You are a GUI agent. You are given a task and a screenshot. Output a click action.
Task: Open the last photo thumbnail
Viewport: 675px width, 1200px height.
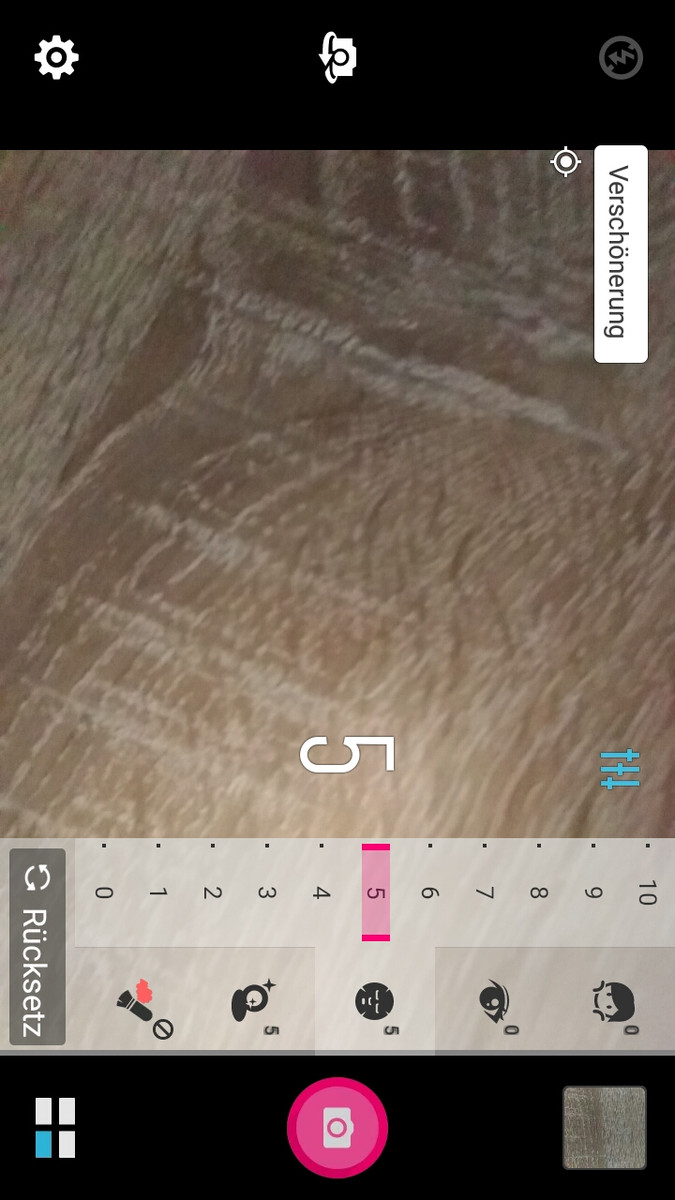[604, 1128]
